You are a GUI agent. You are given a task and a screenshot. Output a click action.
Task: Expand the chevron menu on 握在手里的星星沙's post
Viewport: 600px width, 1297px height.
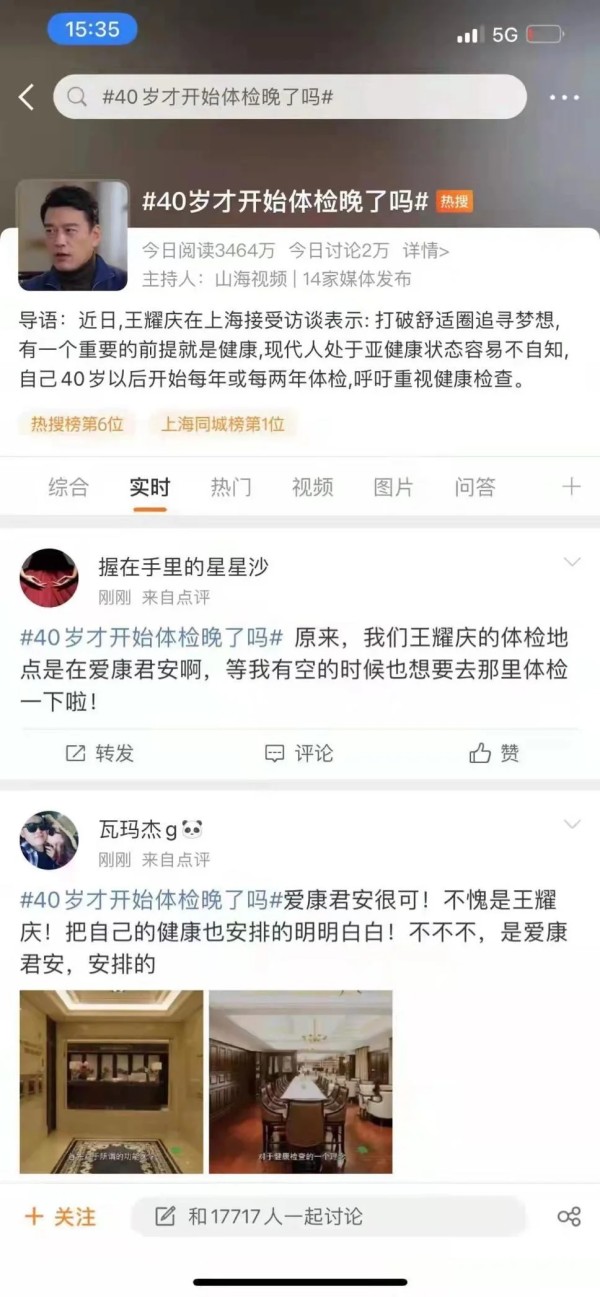(572, 562)
